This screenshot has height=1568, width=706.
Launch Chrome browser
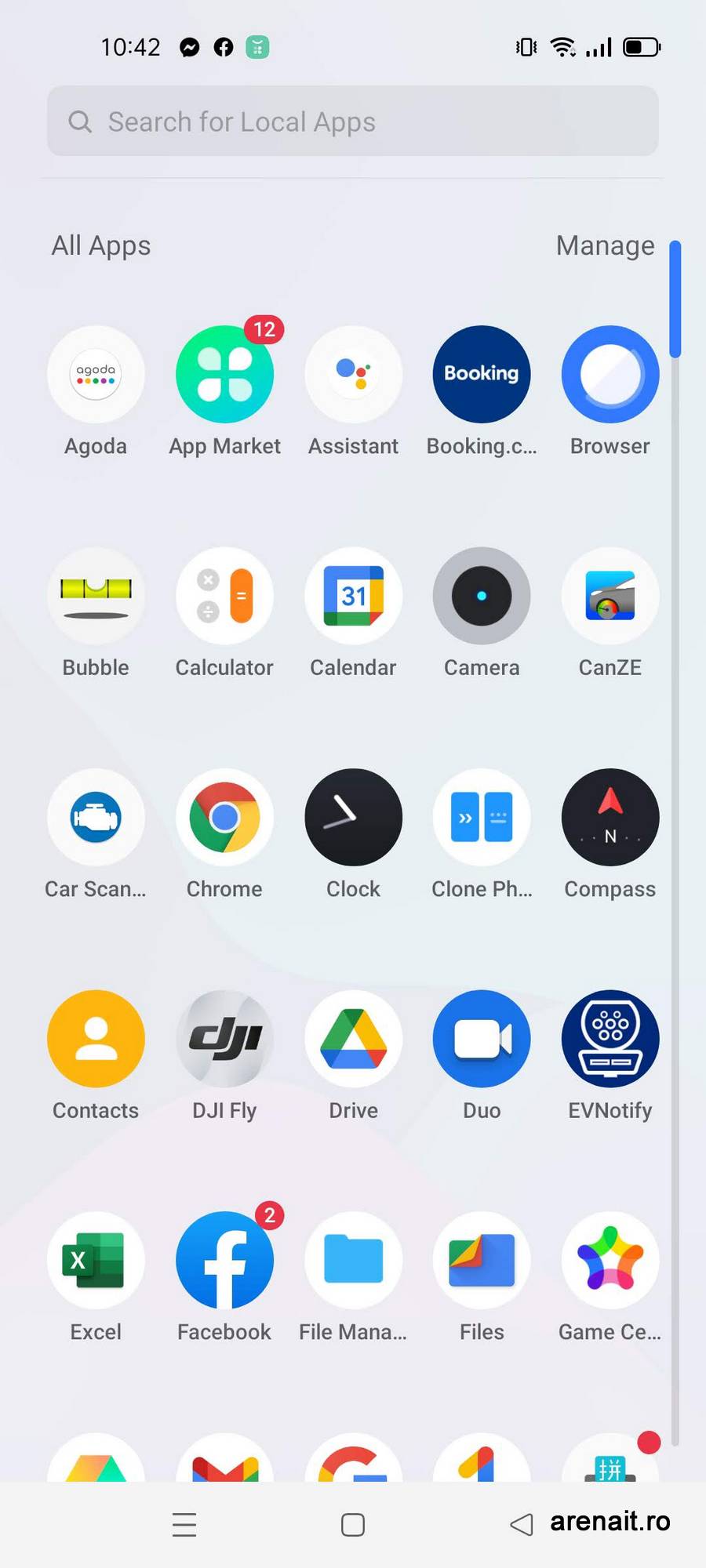(x=224, y=818)
